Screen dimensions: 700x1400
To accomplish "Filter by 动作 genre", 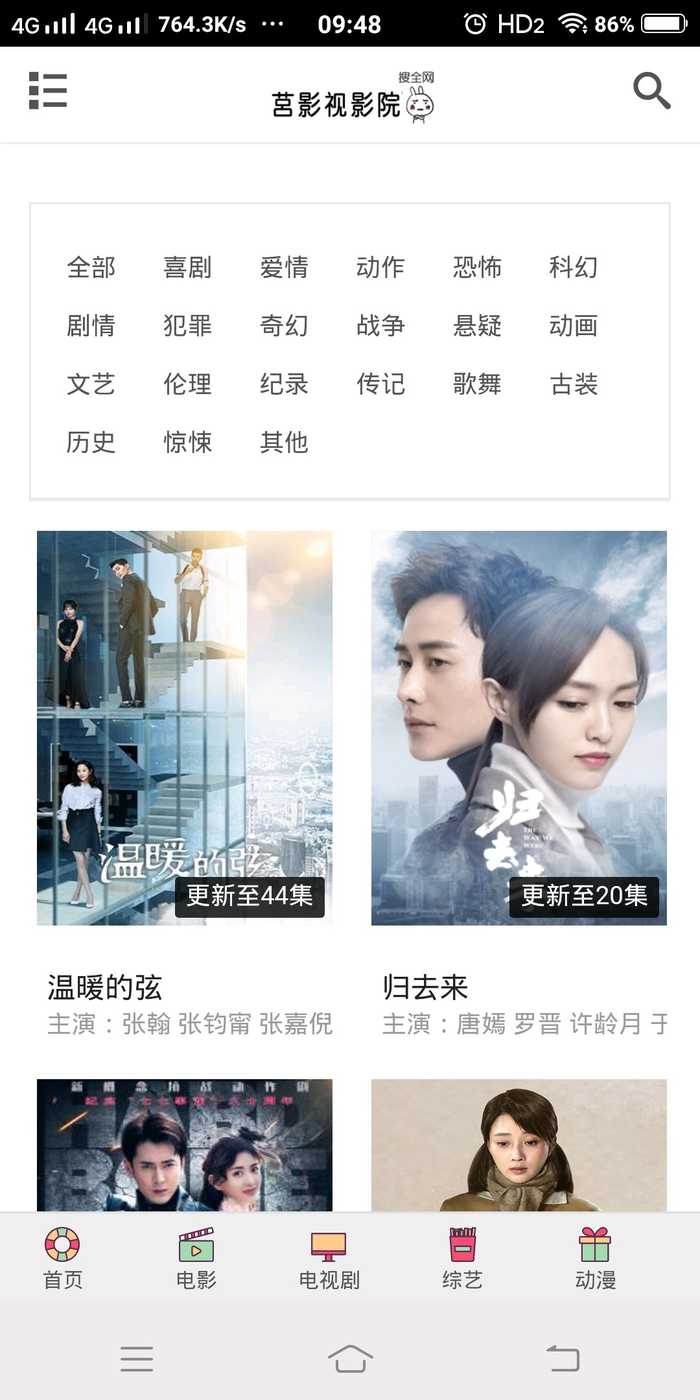I will click(x=380, y=267).
